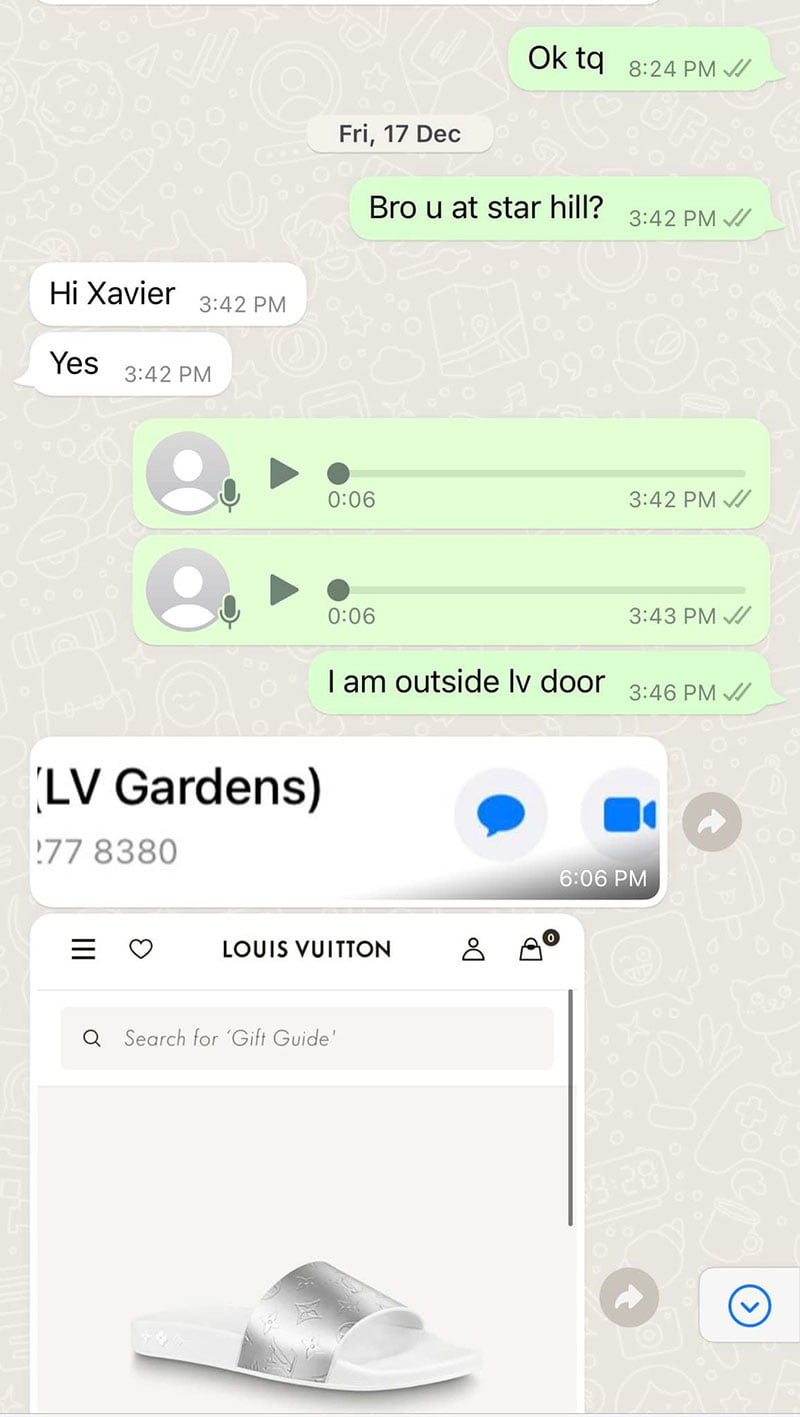Screen dimensions: 800x1417
Task: Jump to latest messages with down chevron
Action: [x=749, y=1305]
